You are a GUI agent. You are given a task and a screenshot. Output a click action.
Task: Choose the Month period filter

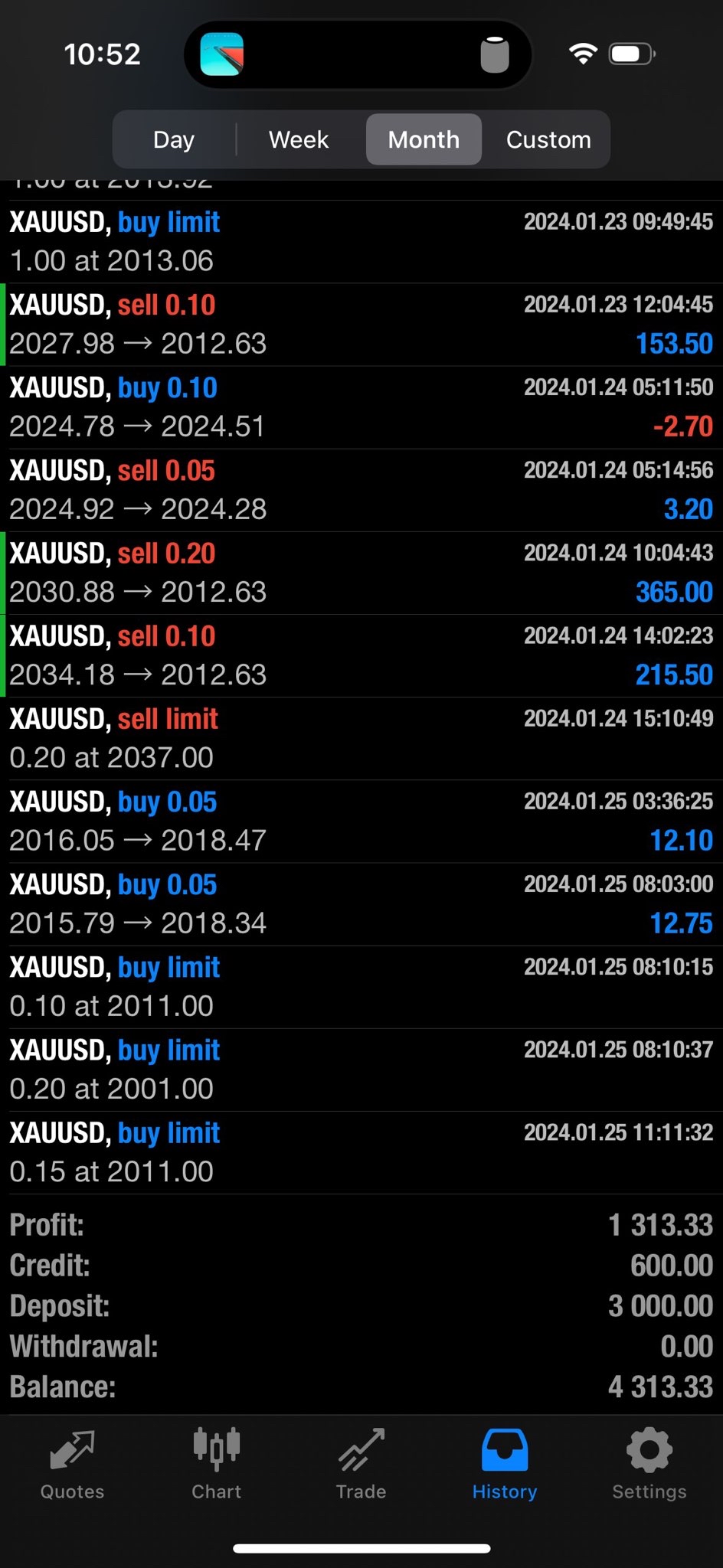point(424,139)
